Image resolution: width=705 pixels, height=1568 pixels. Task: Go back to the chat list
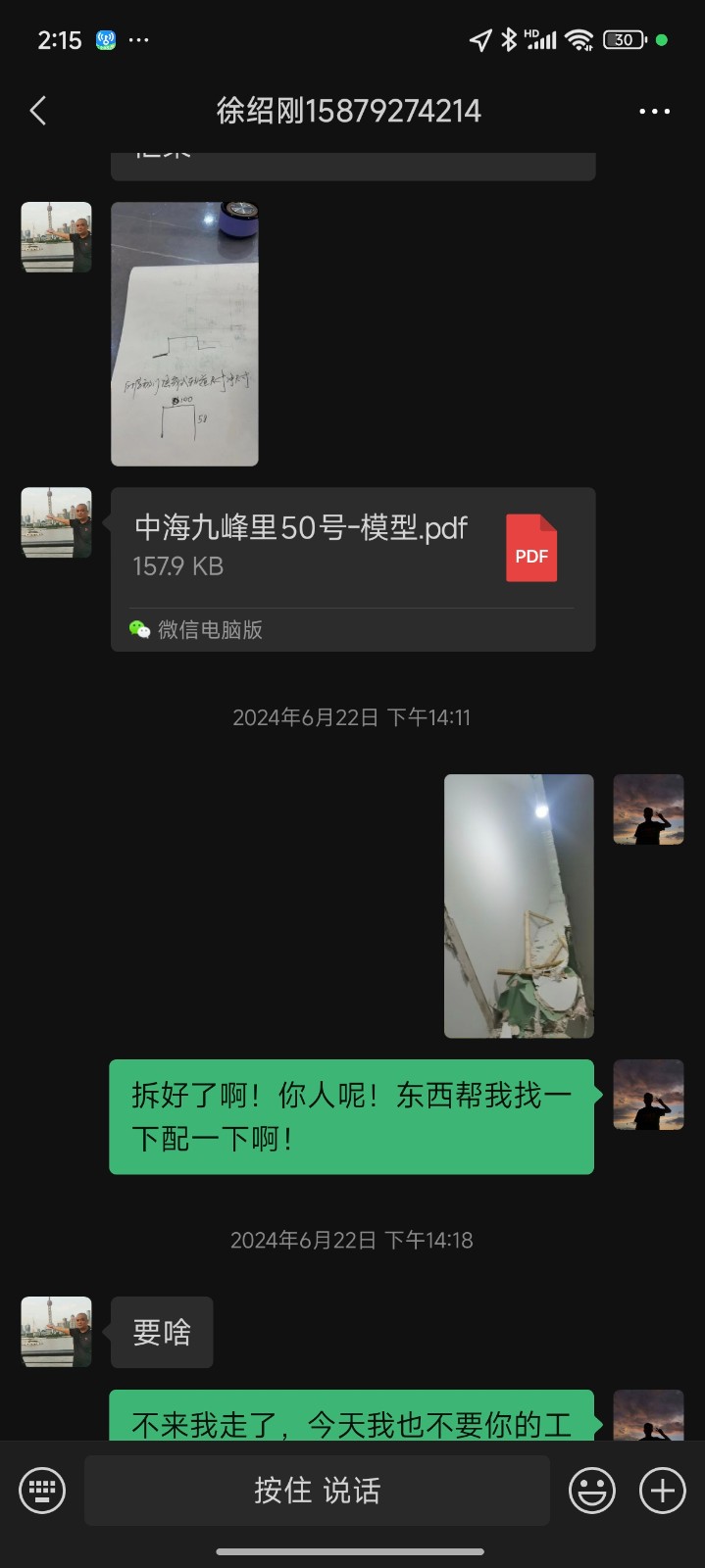point(38,111)
